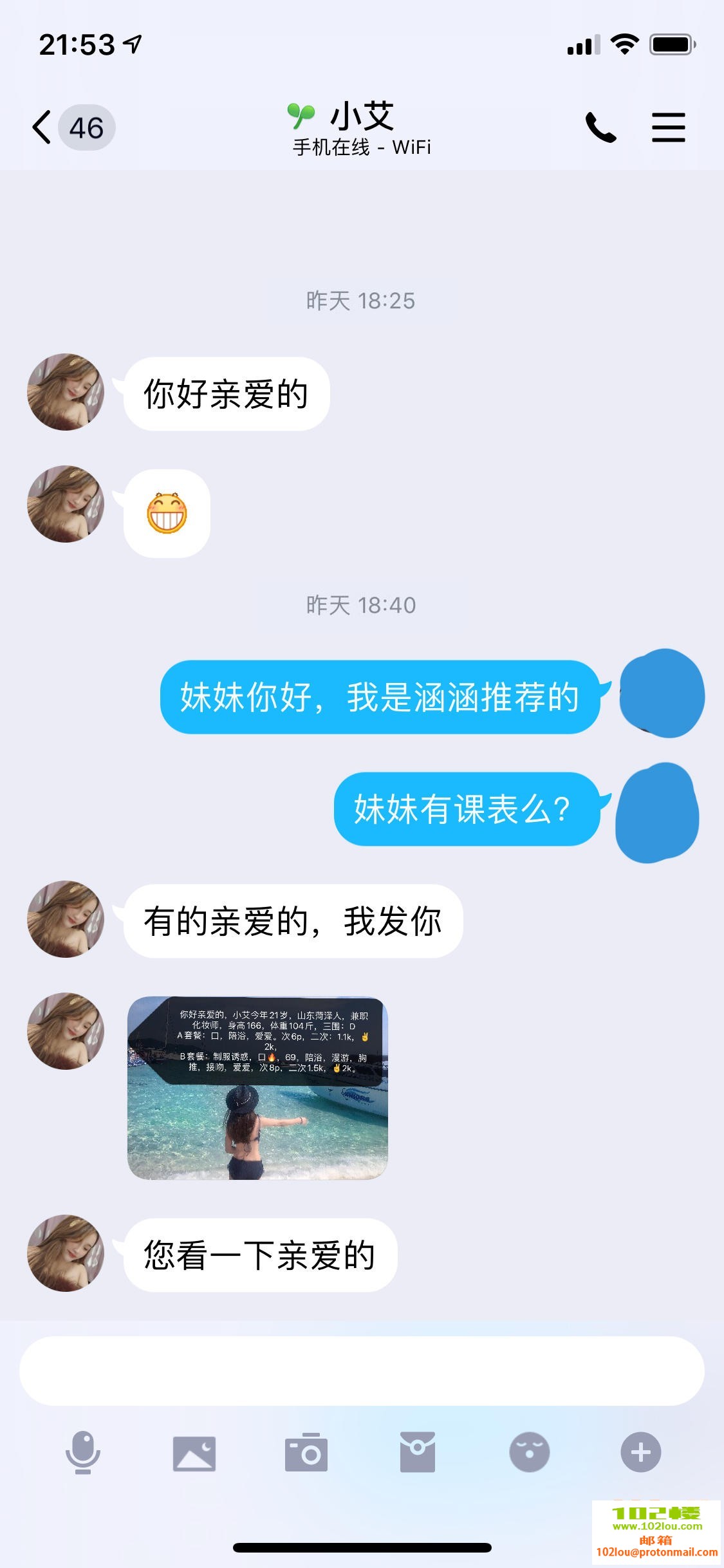Start a voice call with 小艾
The height and width of the screenshot is (1568, 724).
click(601, 126)
